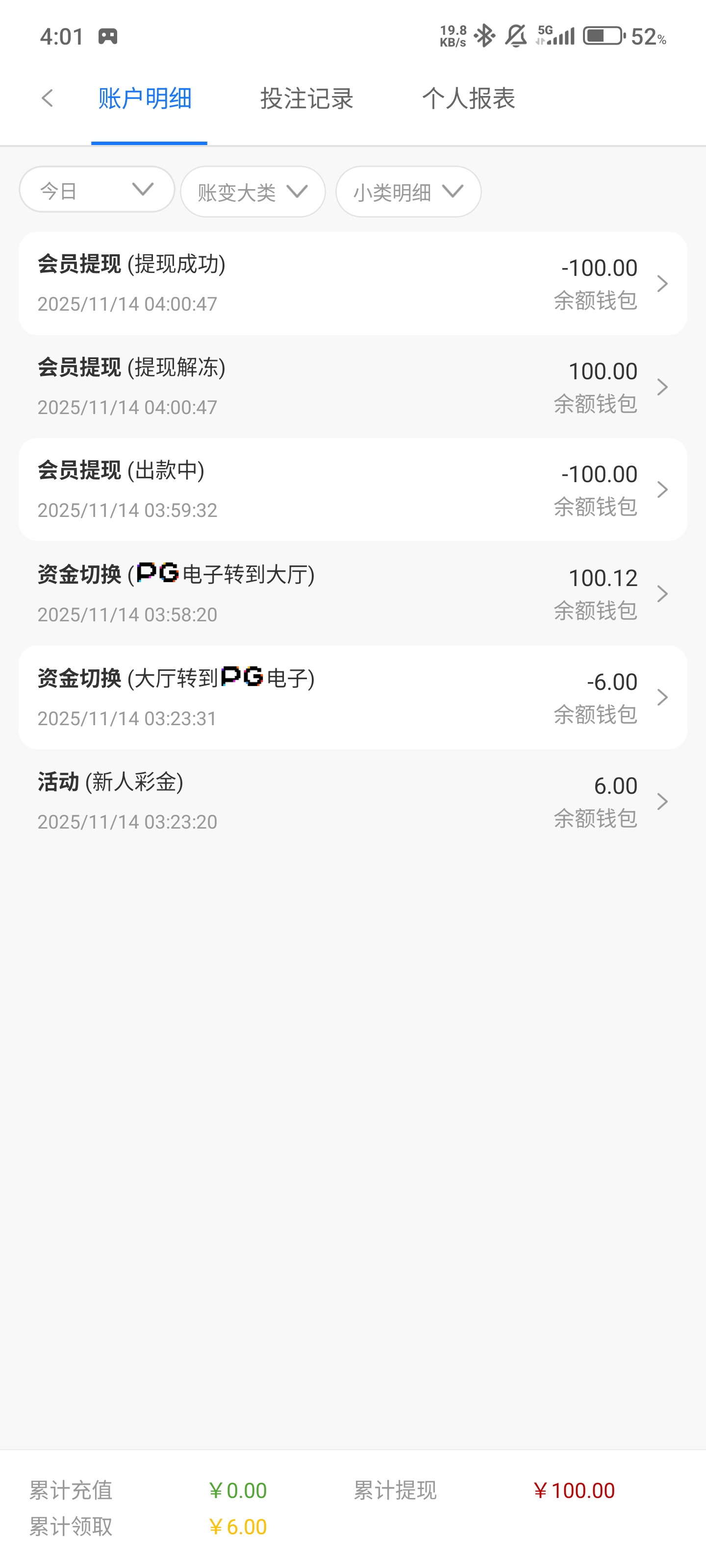Screen dimensions: 706x1568
Task: Open the 会员提现 (提现成功) record
Action: click(x=353, y=284)
